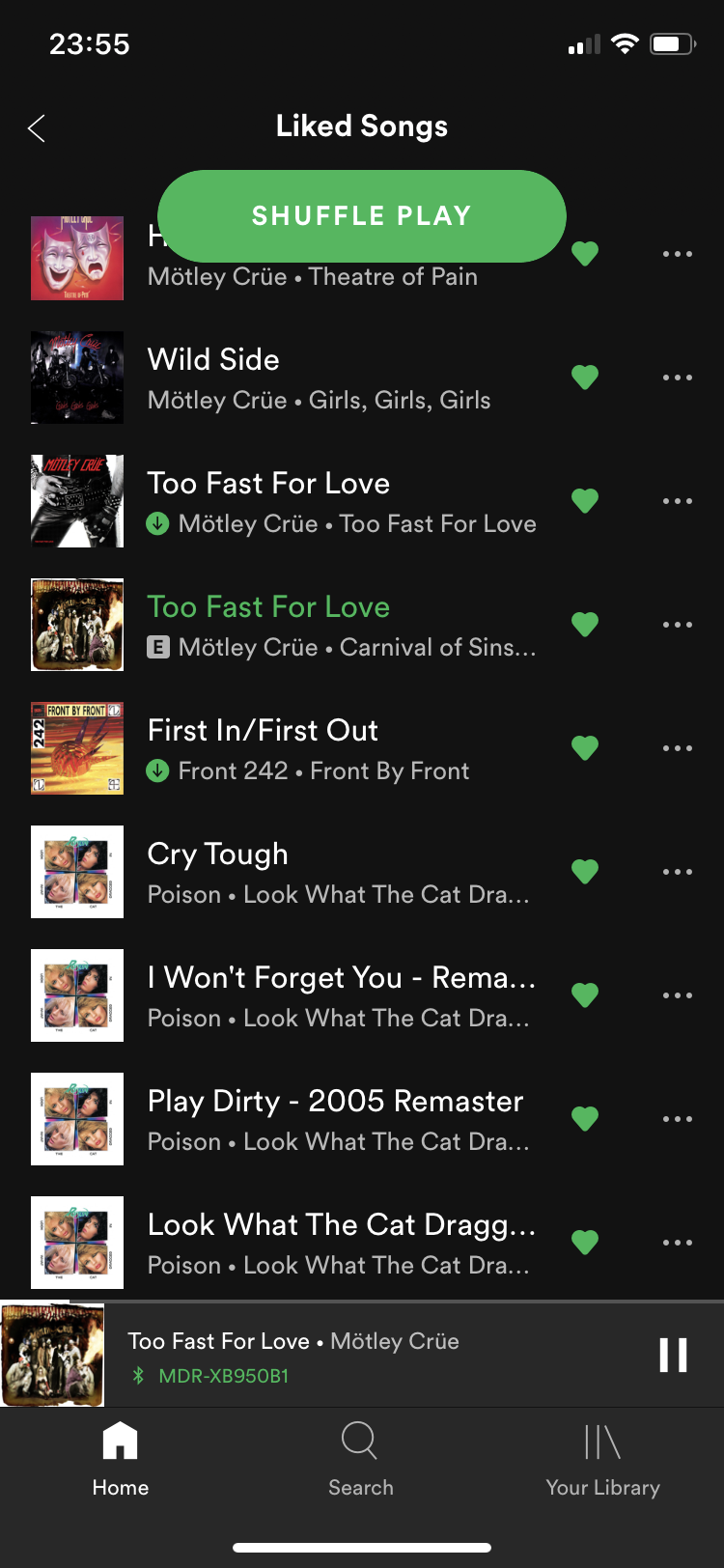Switch to the Home tab
Screen dimensions: 724x1568
(x=121, y=1459)
